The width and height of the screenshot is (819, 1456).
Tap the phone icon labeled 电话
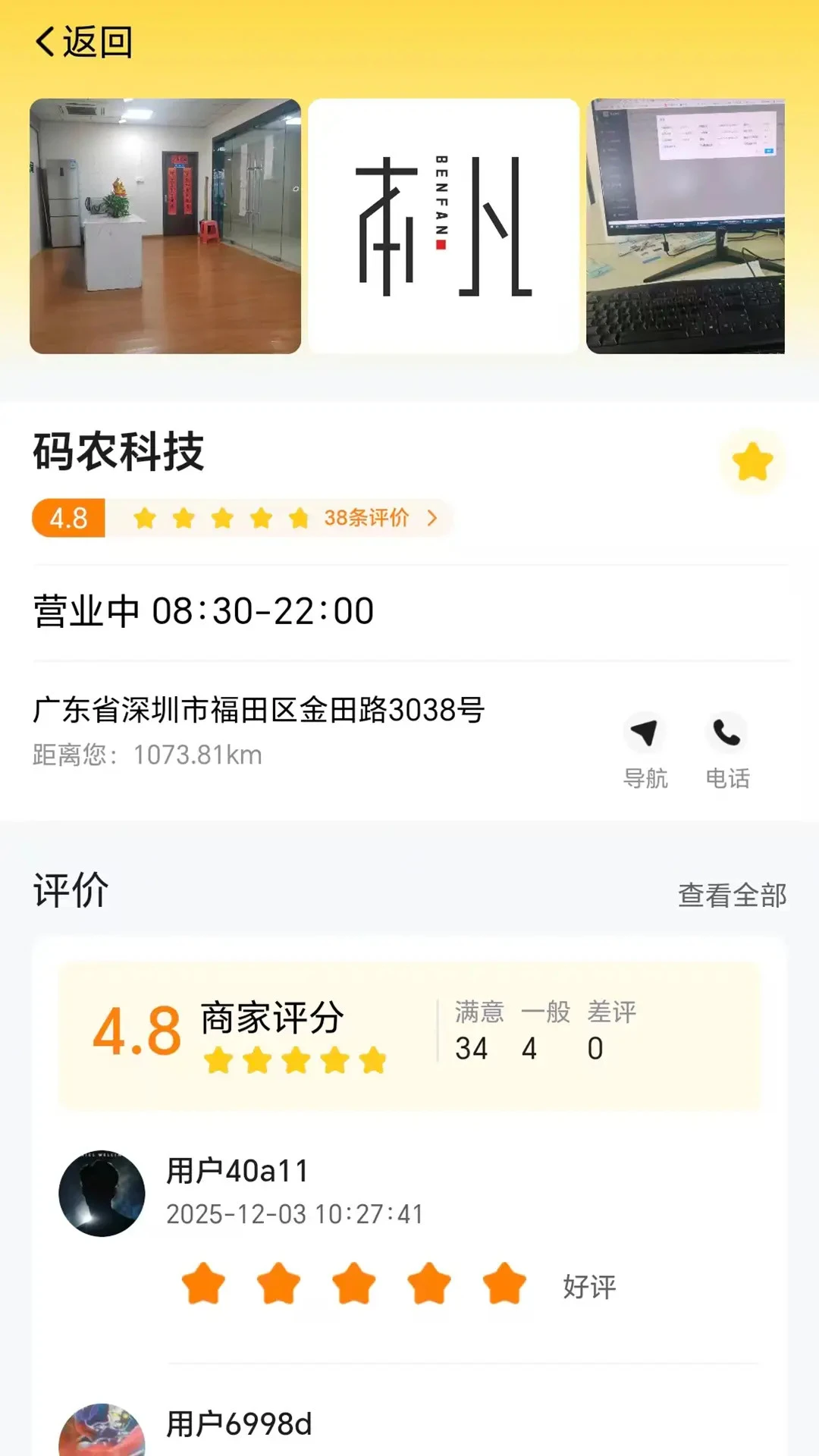(x=726, y=733)
